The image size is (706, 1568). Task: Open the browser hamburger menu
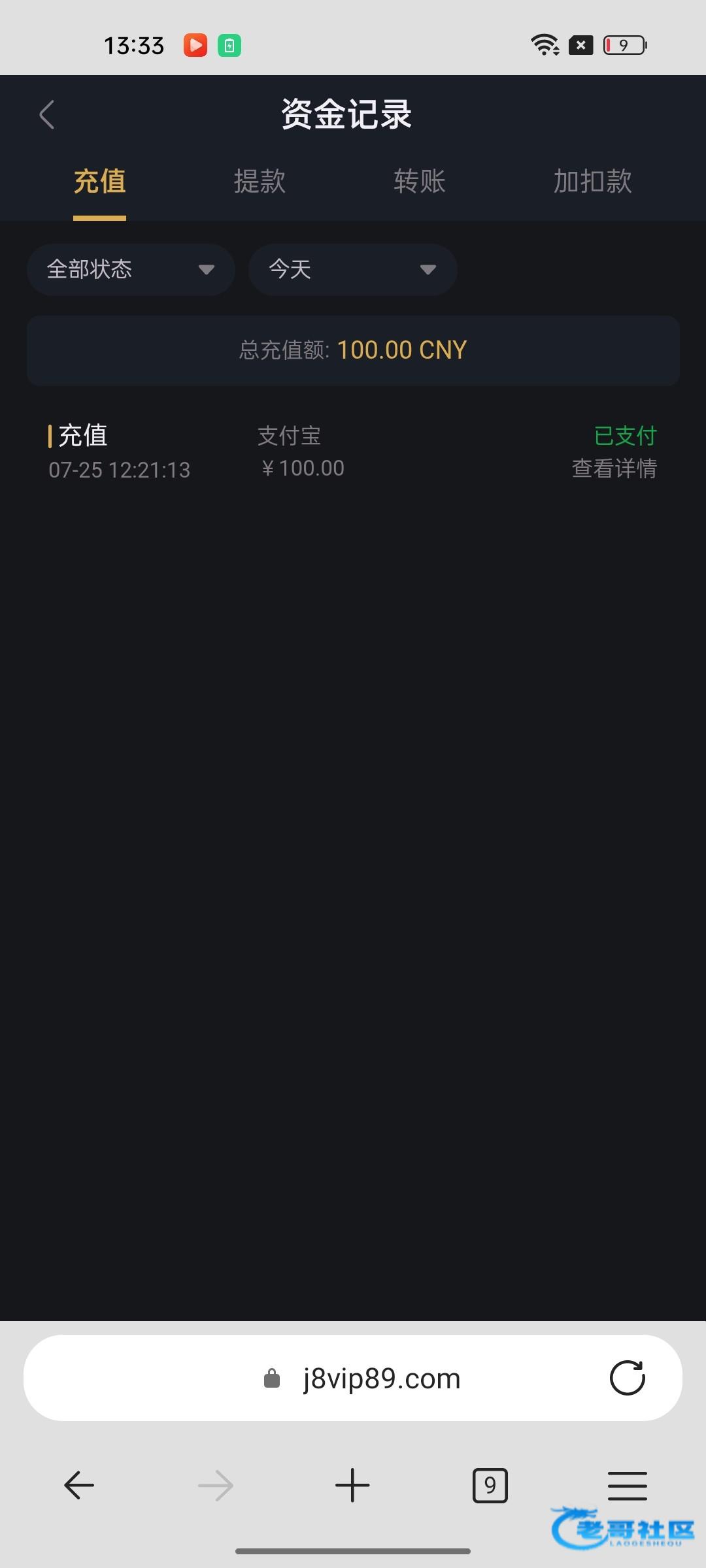[x=627, y=1485]
